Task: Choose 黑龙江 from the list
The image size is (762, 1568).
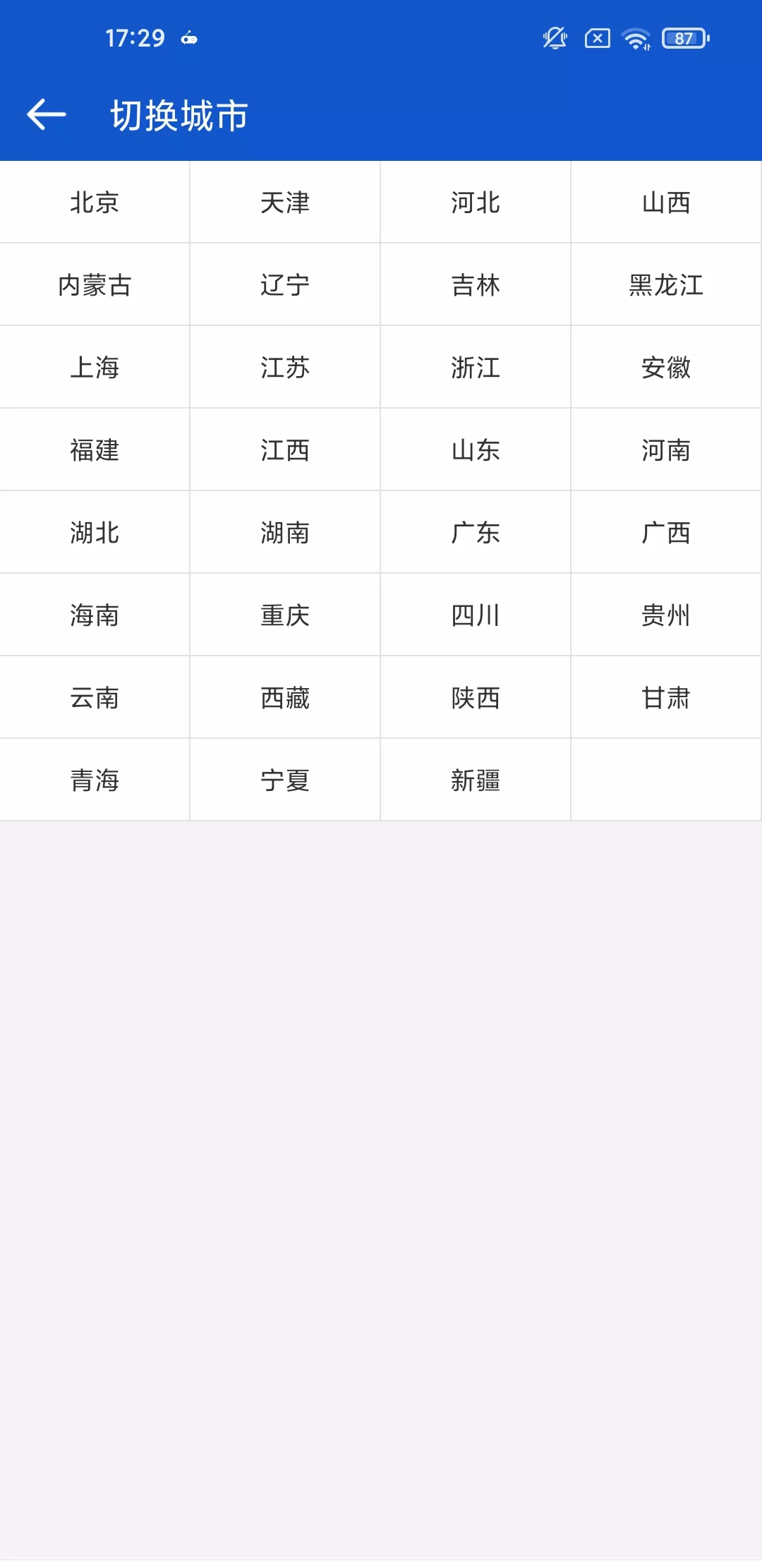Action: click(x=666, y=285)
